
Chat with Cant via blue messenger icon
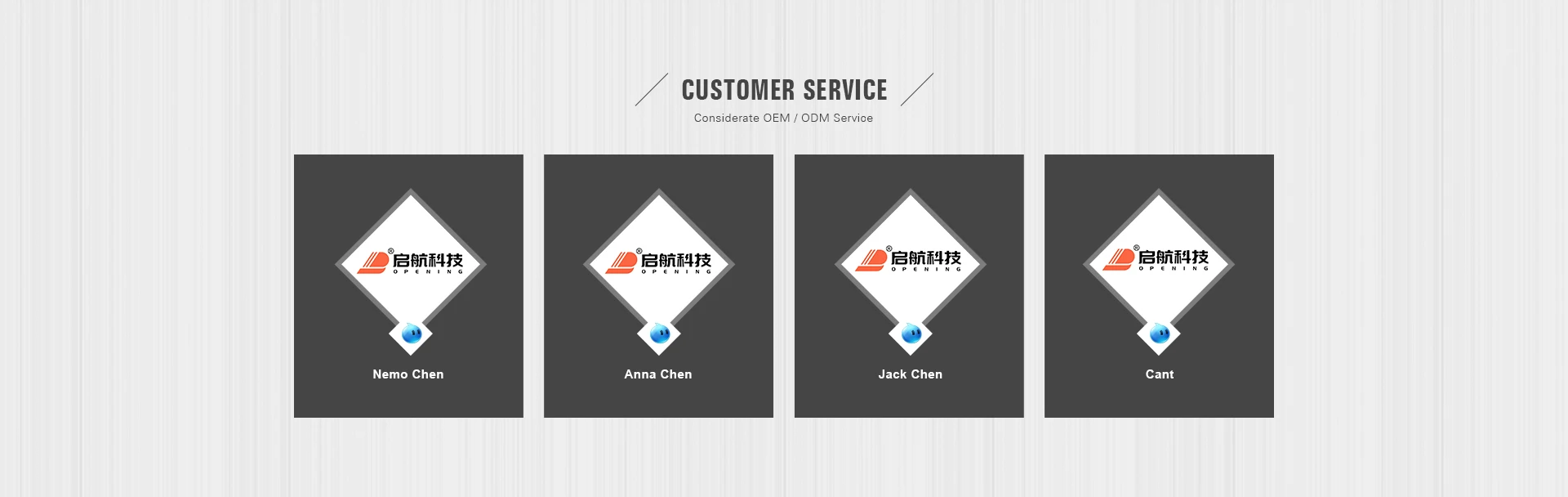pos(1159,334)
